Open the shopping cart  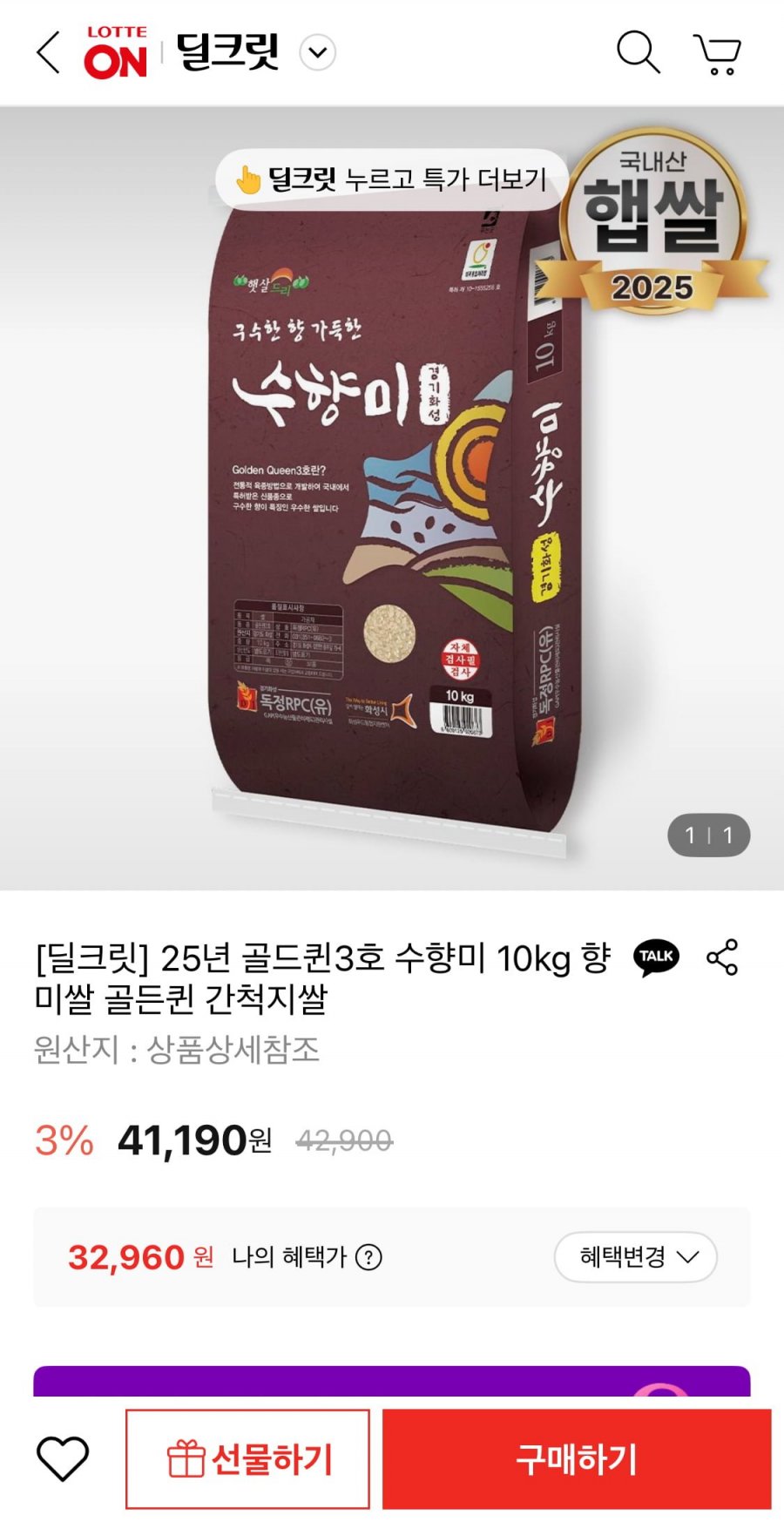(717, 53)
